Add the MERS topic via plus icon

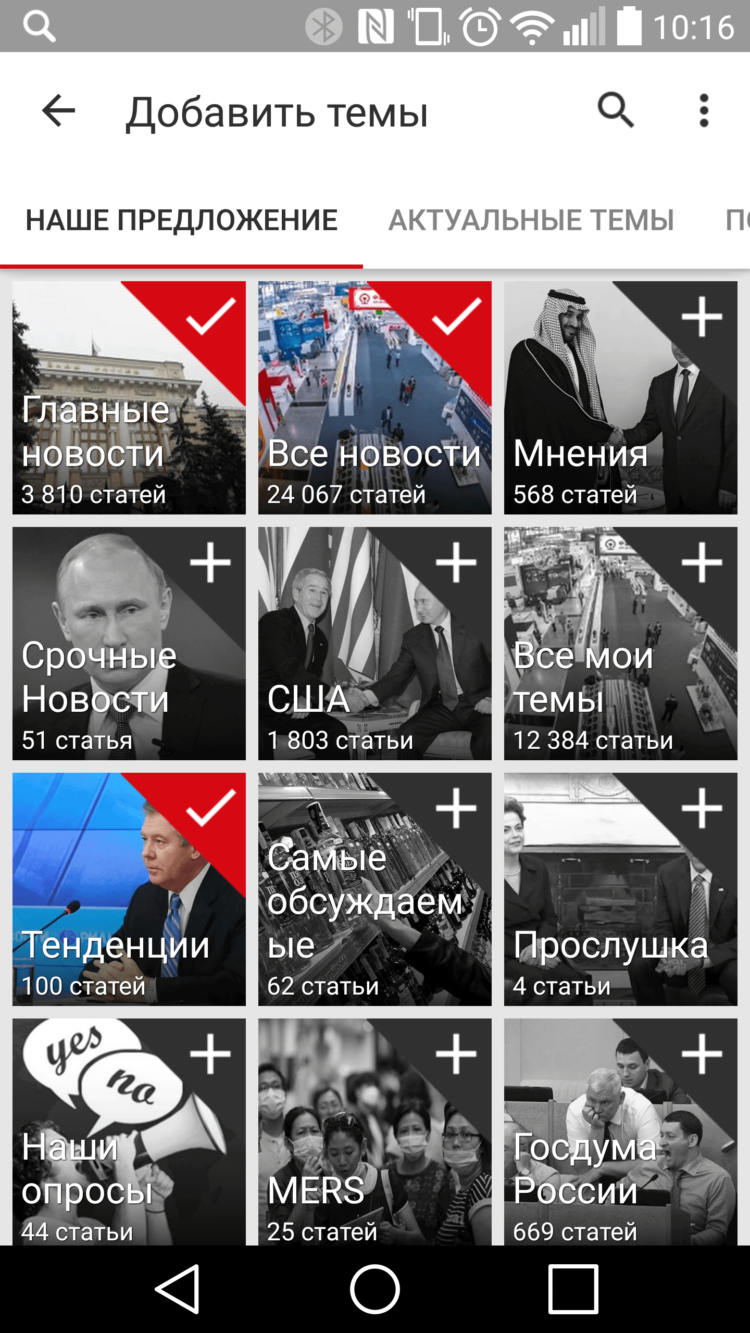pos(456,1053)
